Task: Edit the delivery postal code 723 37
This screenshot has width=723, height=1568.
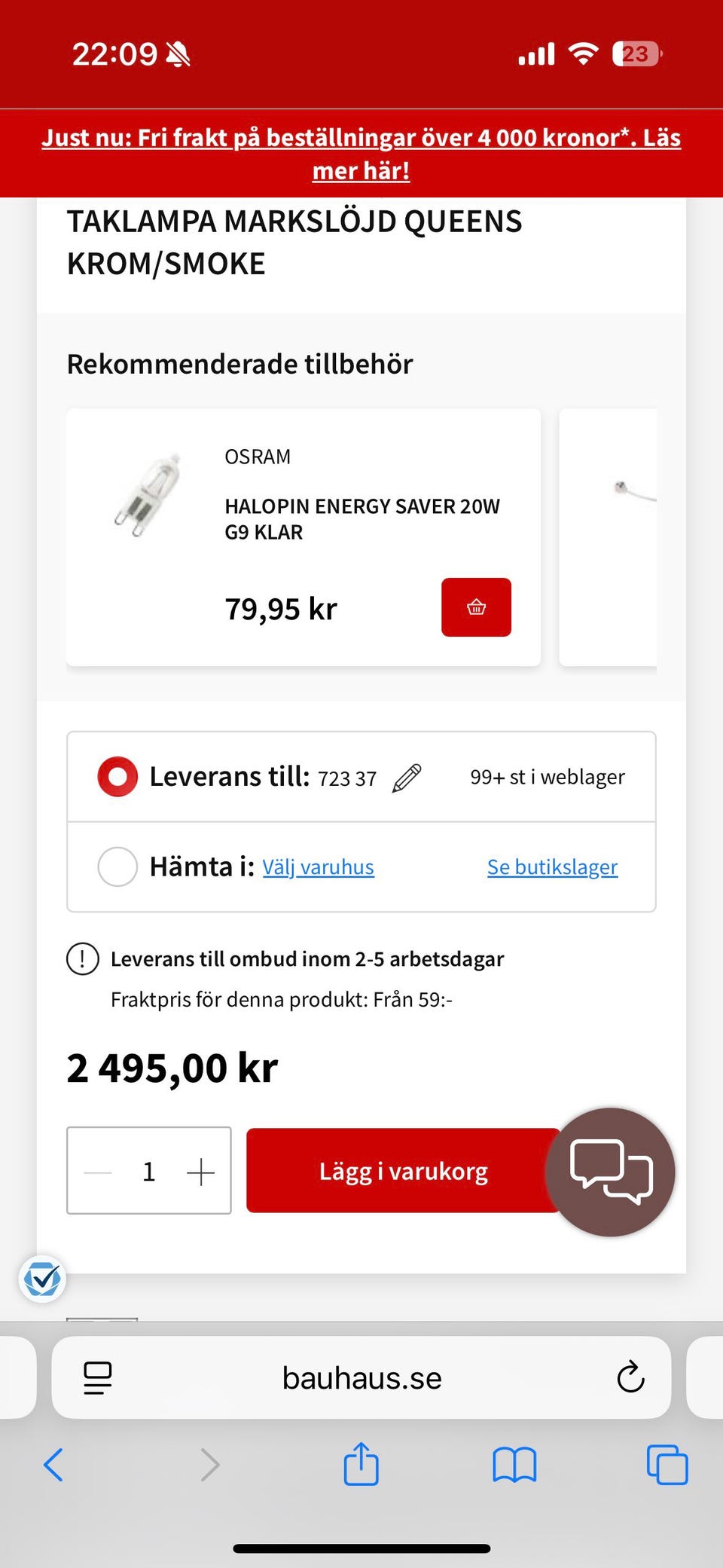Action: pyautogui.click(x=407, y=778)
